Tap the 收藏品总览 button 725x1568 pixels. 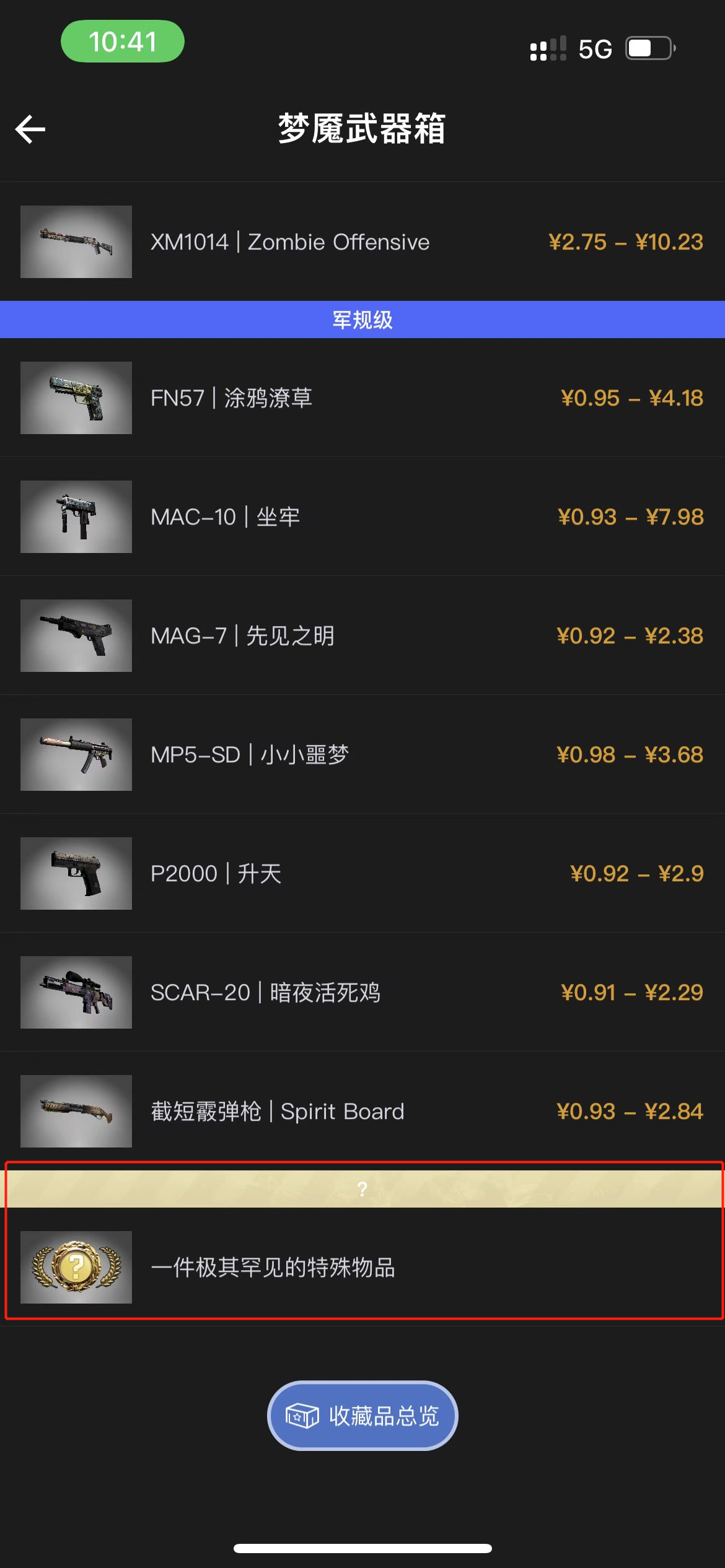[362, 1416]
